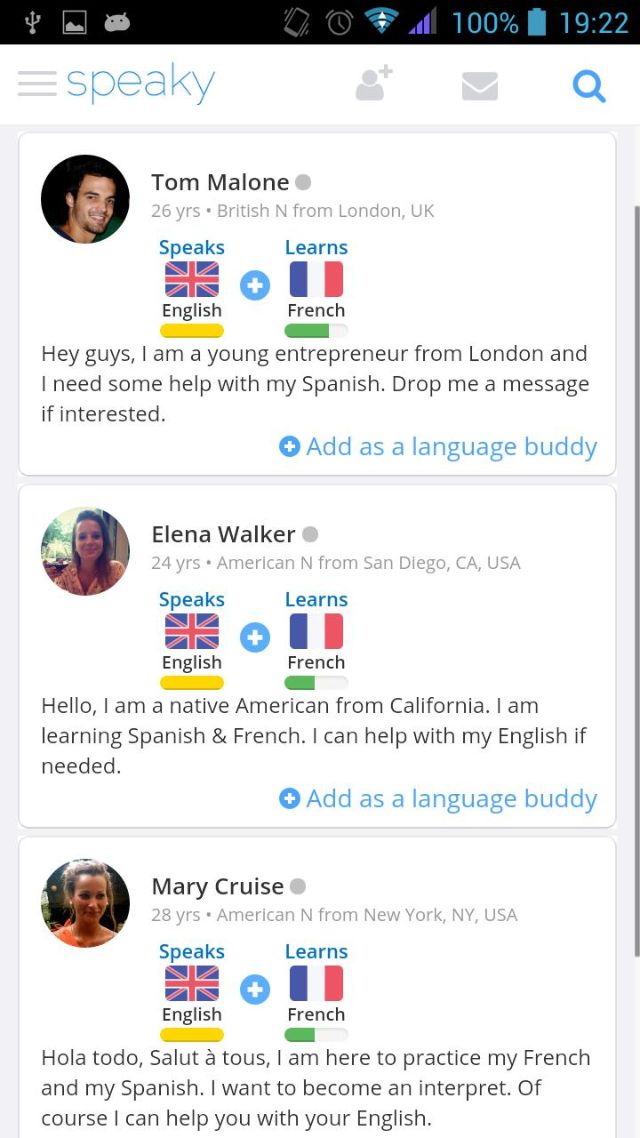
Task: View Elena Walker's profile photo
Action: [85, 551]
